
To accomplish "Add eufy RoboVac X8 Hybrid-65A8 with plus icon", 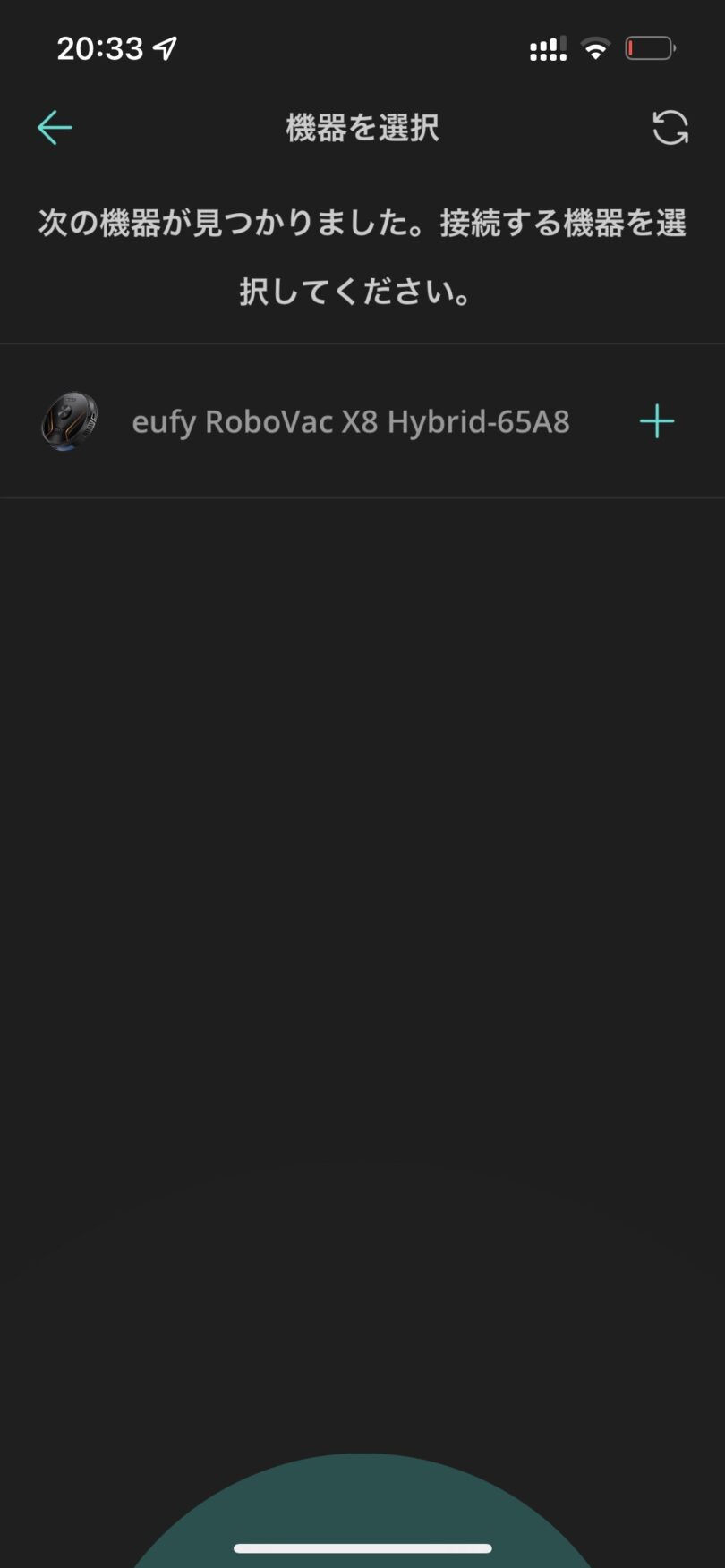I will [657, 421].
